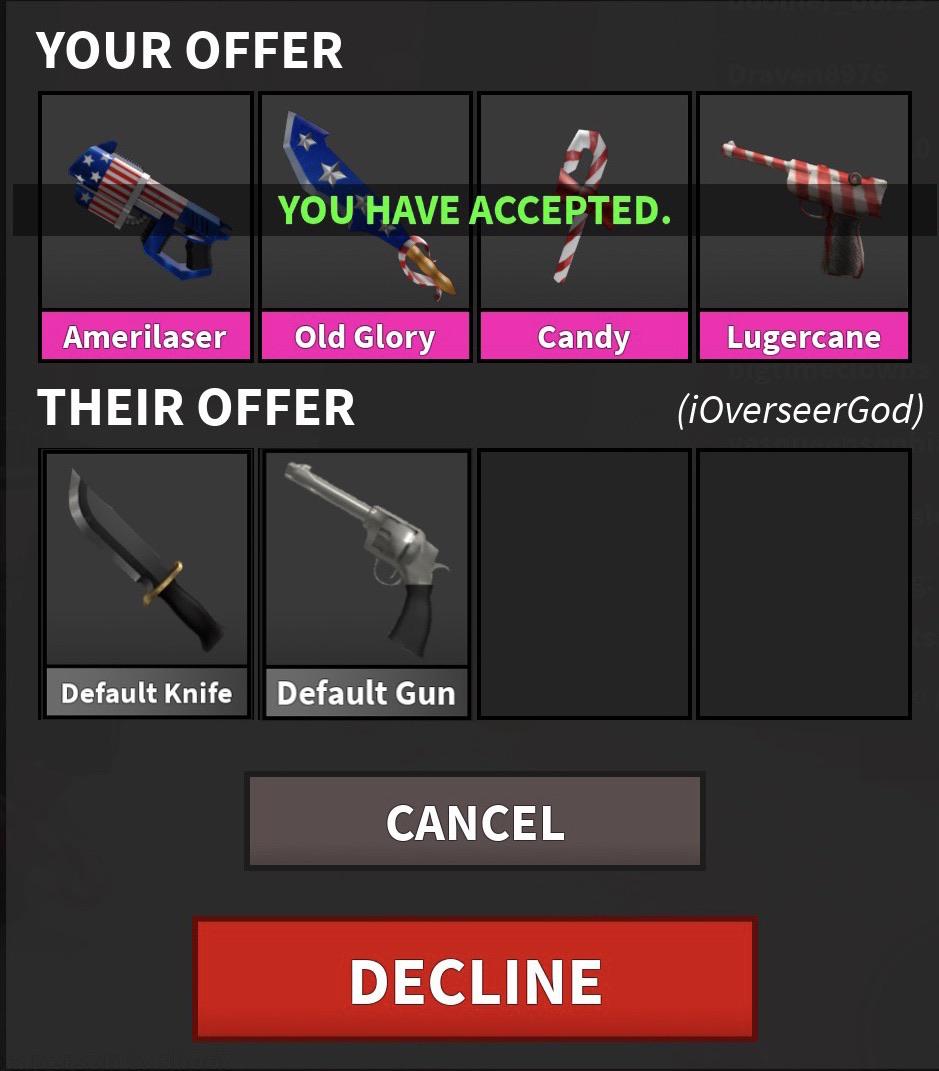Image resolution: width=939 pixels, height=1071 pixels.
Task: Choose the Lugercane gun tile
Action: 804,228
